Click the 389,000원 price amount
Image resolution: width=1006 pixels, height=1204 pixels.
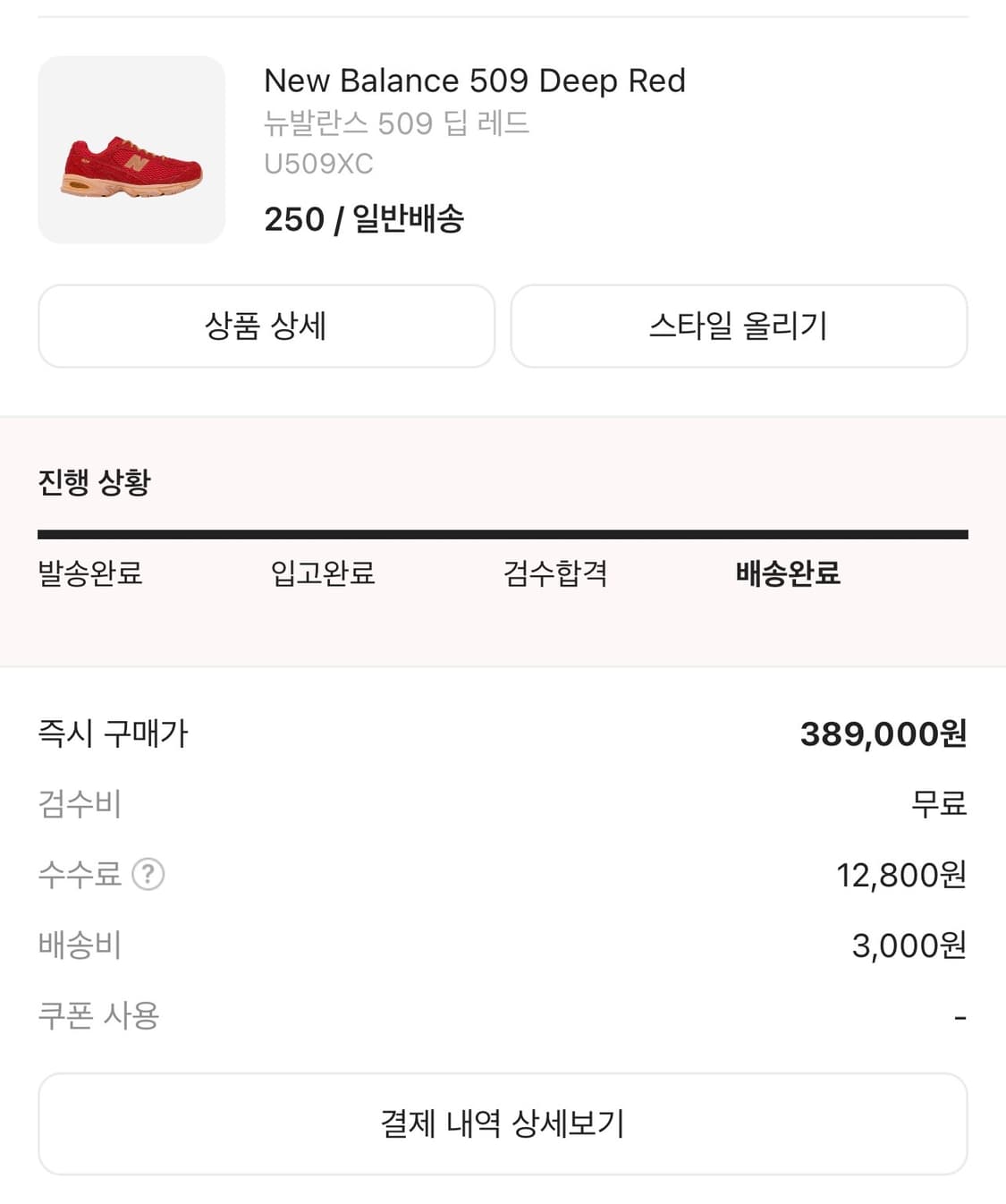click(885, 733)
